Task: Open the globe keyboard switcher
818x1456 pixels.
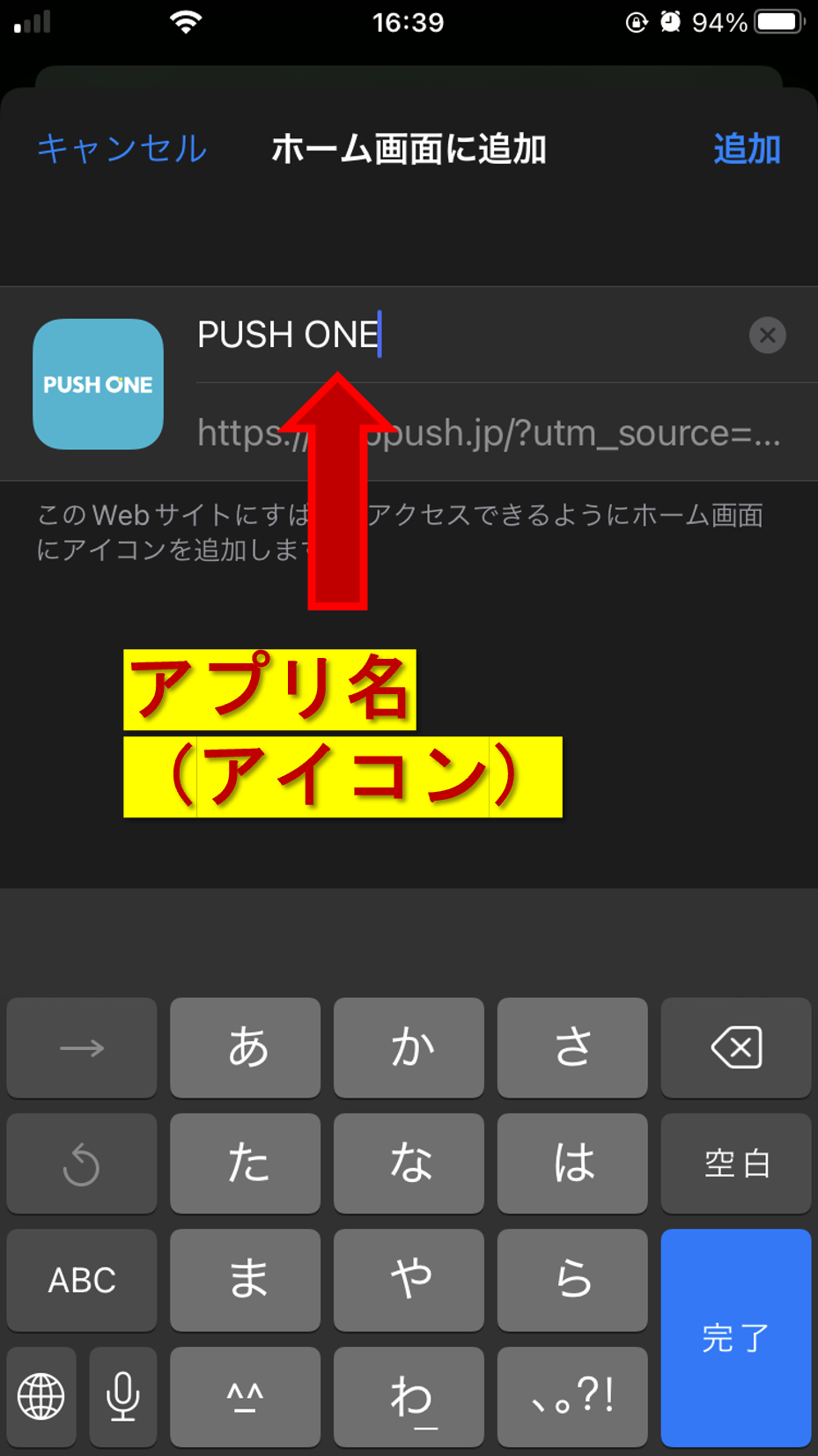Action: pyautogui.click(x=41, y=1396)
